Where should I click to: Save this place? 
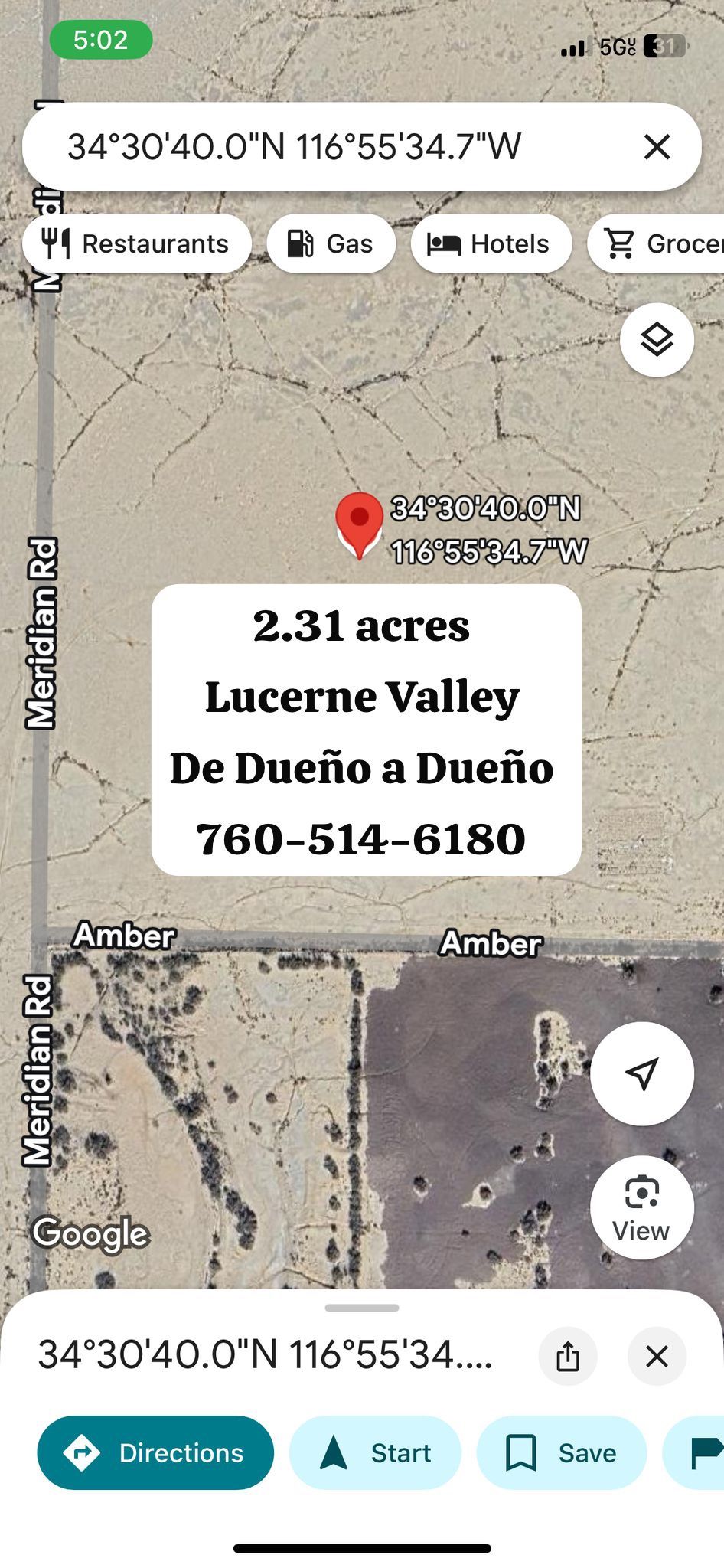(x=562, y=1452)
